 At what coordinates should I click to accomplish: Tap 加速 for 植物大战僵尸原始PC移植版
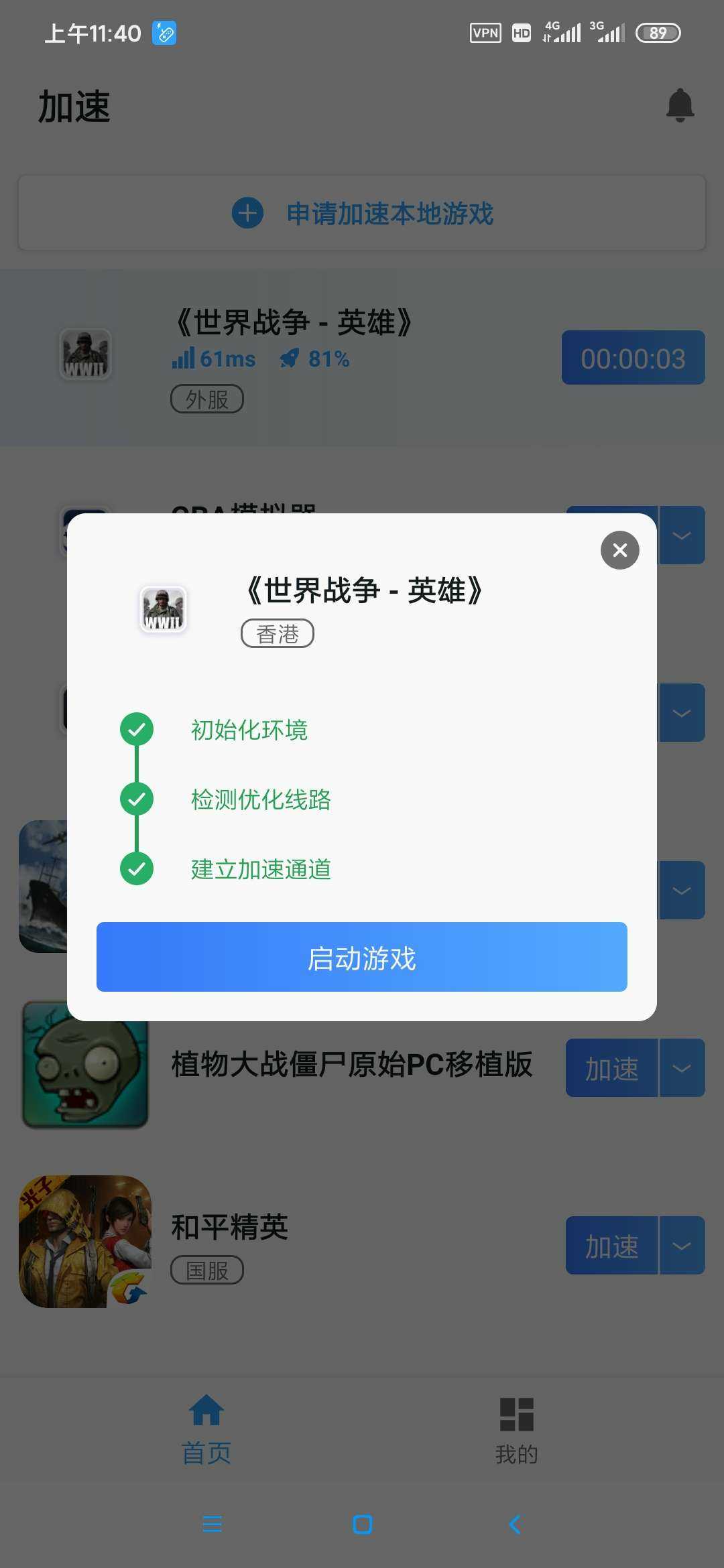pyautogui.click(x=611, y=1068)
